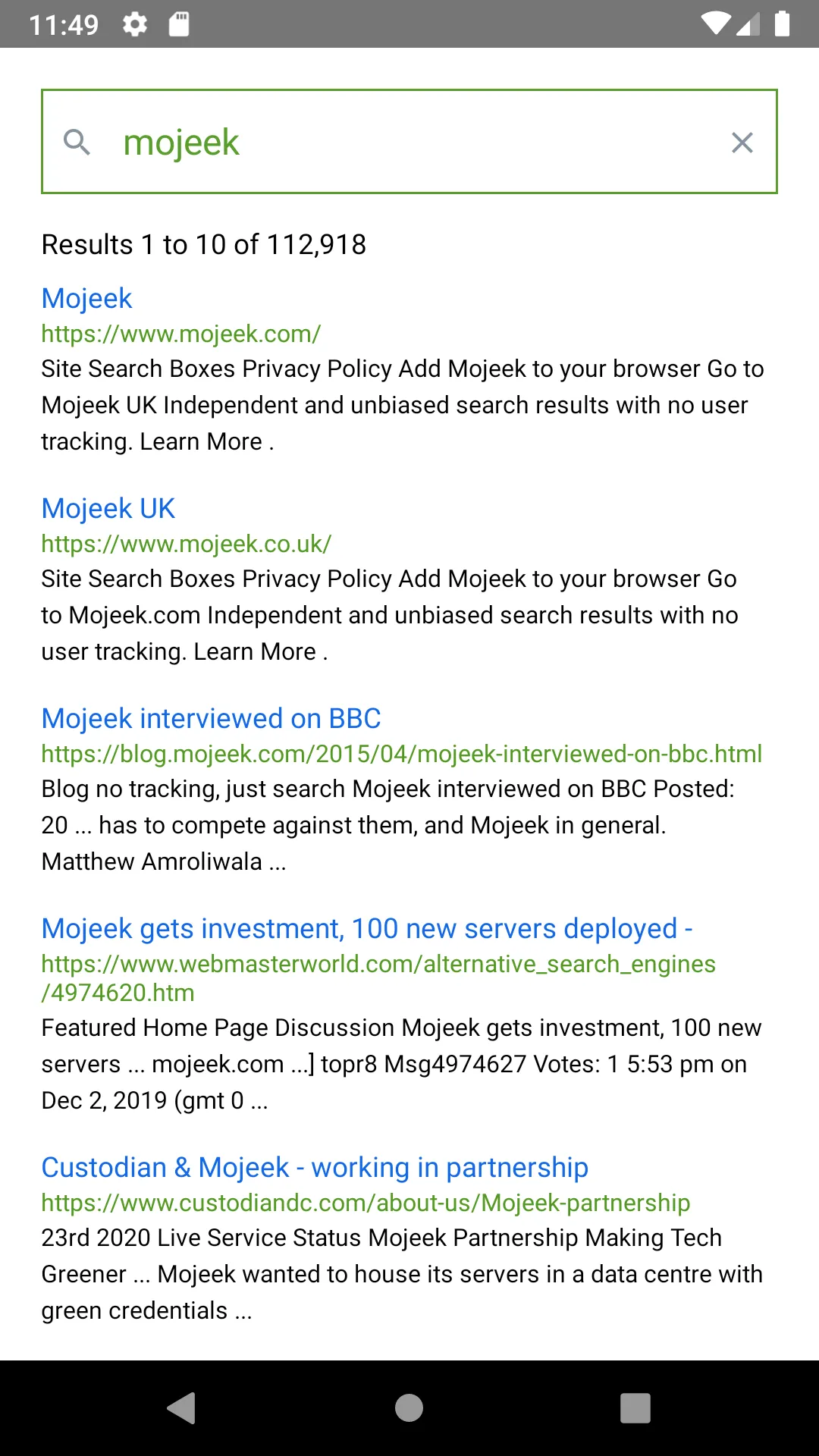Select the results count text

204,244
